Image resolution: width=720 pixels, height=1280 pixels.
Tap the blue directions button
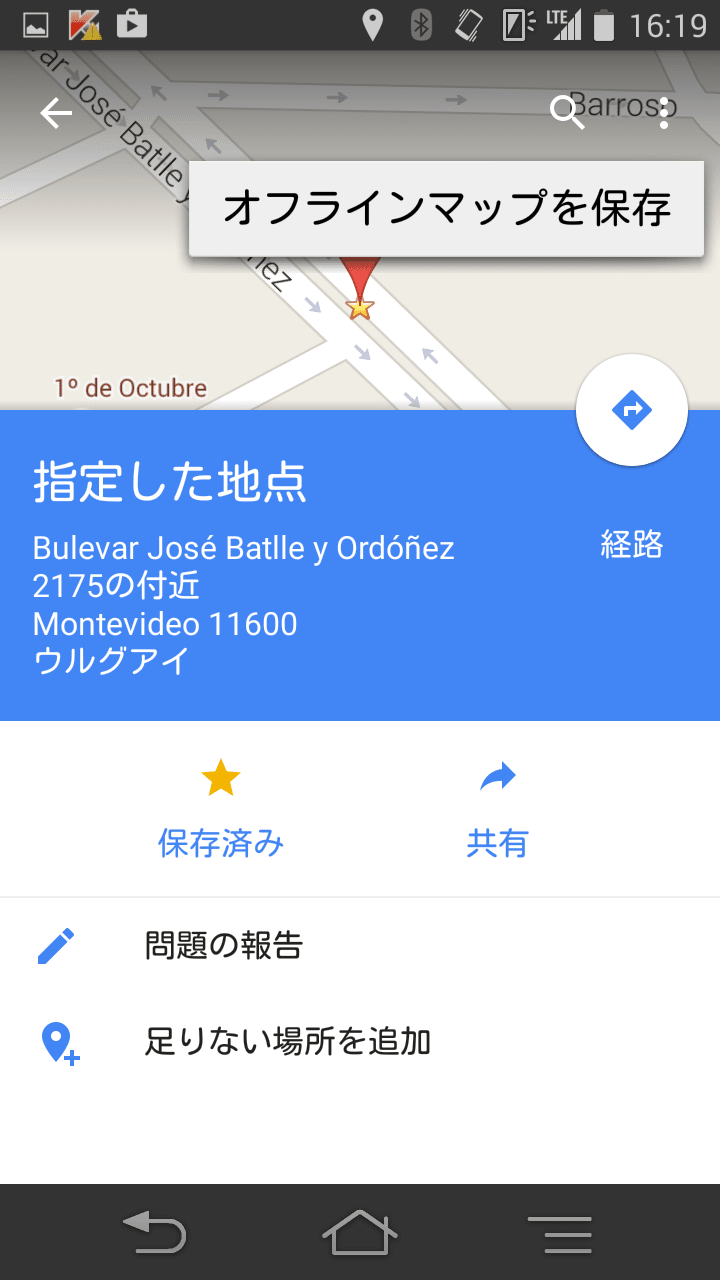632,410
